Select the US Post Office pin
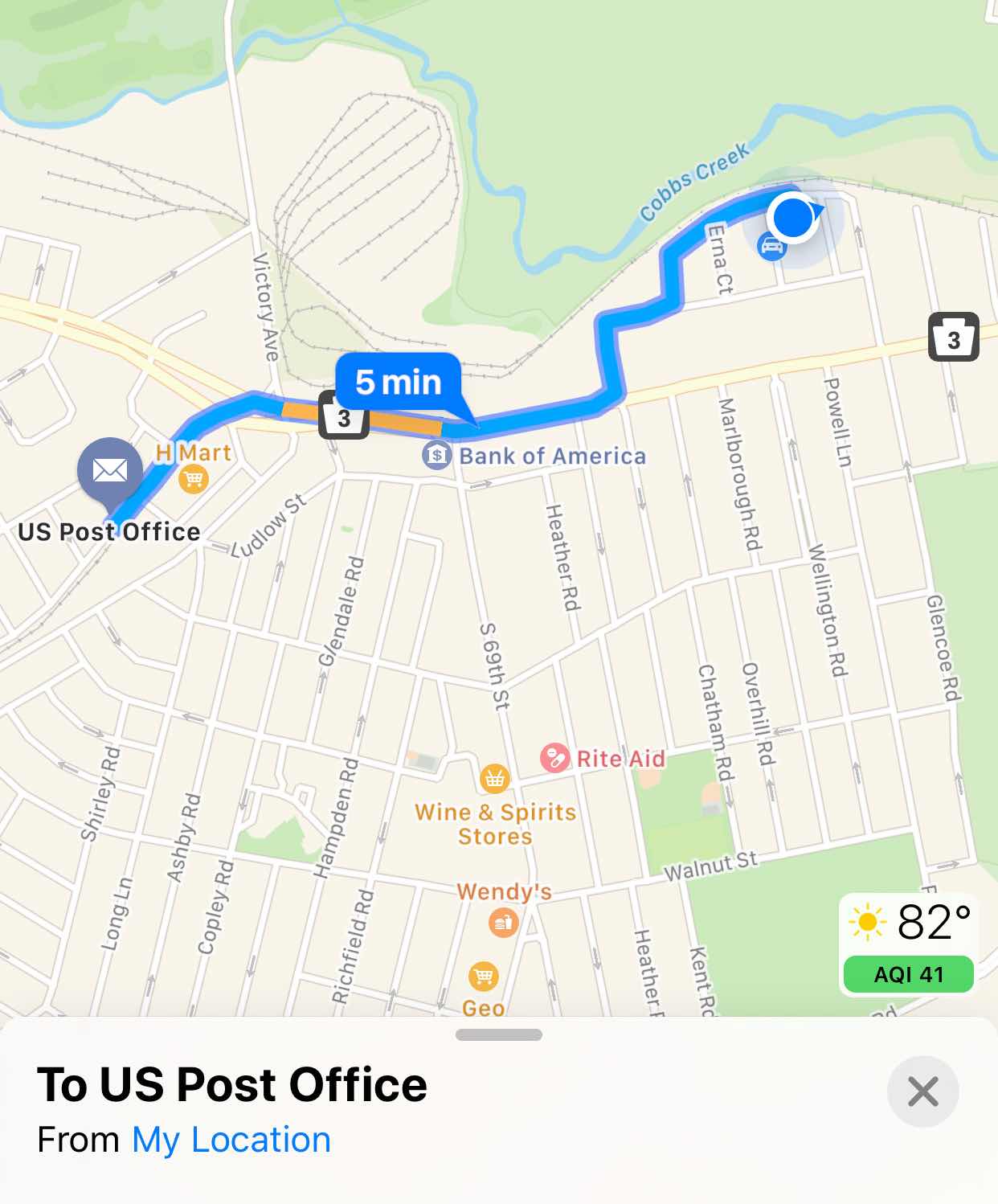The image size is (998, 1204). [110, 471]
